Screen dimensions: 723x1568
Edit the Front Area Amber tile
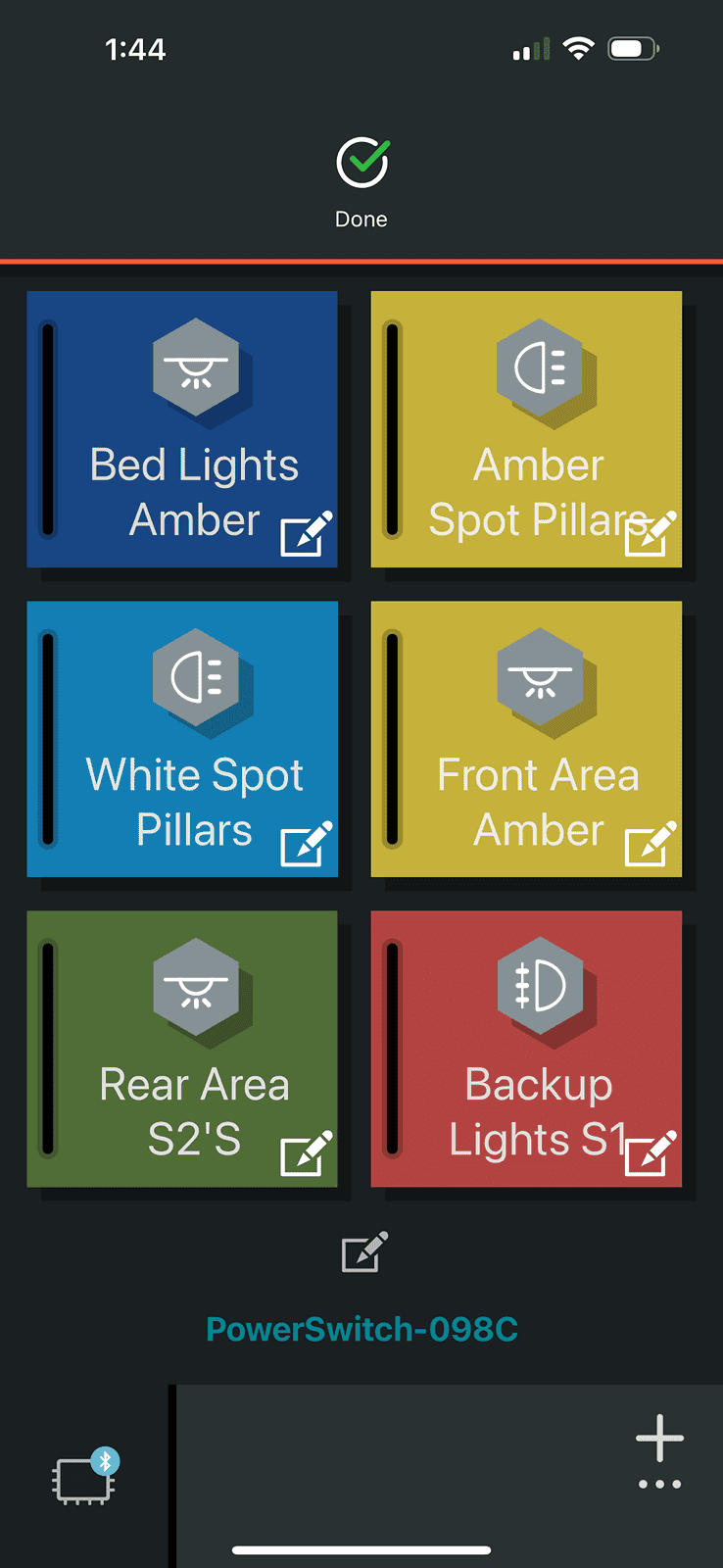coord(651,844)
